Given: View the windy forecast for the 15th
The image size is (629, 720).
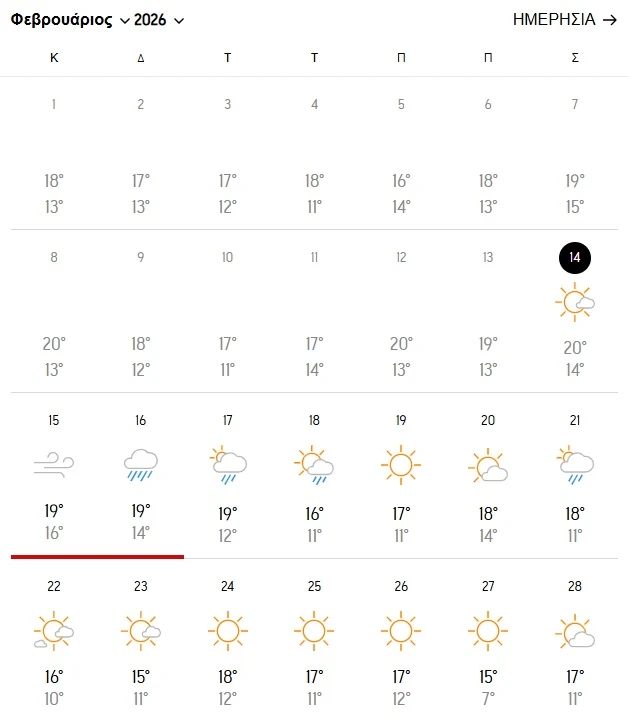Looking at the screenshot, I should point(54,476).
